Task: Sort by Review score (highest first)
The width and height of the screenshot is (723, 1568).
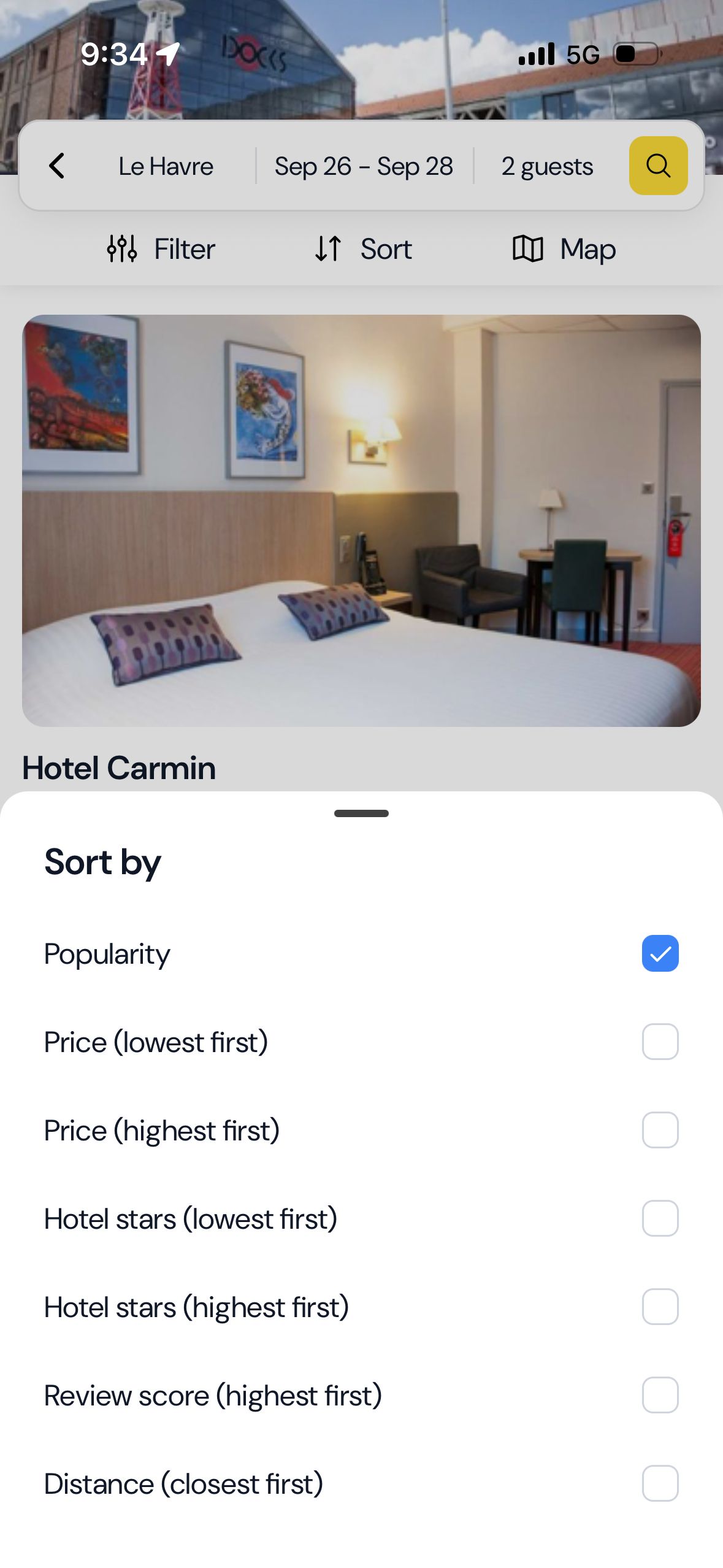Action: pyautogui.click(x=660, y=1395)
